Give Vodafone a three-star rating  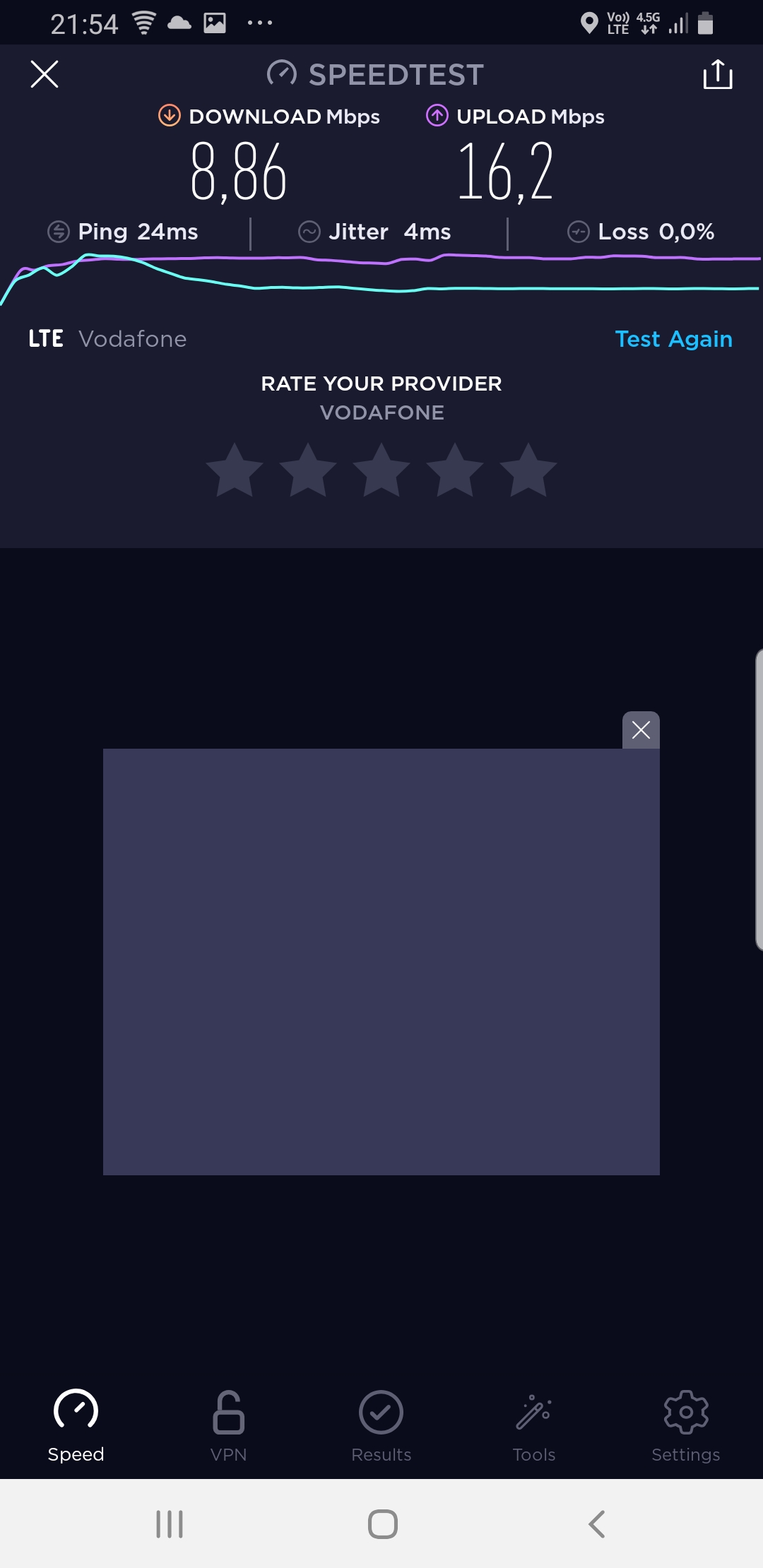pos(381,470)
